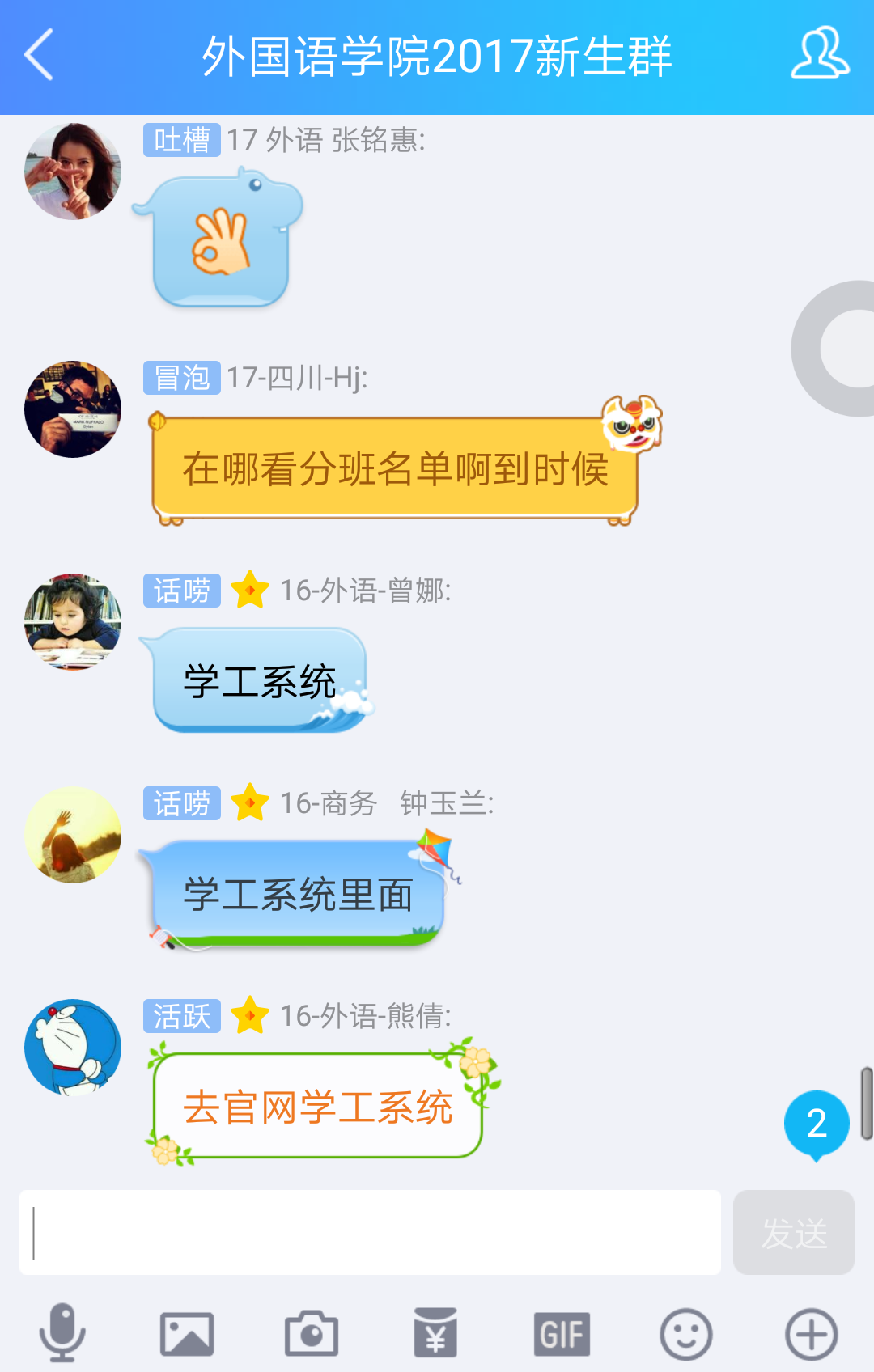
Task: Send a red packet with the yuan icon
Action: point(435,1333)
